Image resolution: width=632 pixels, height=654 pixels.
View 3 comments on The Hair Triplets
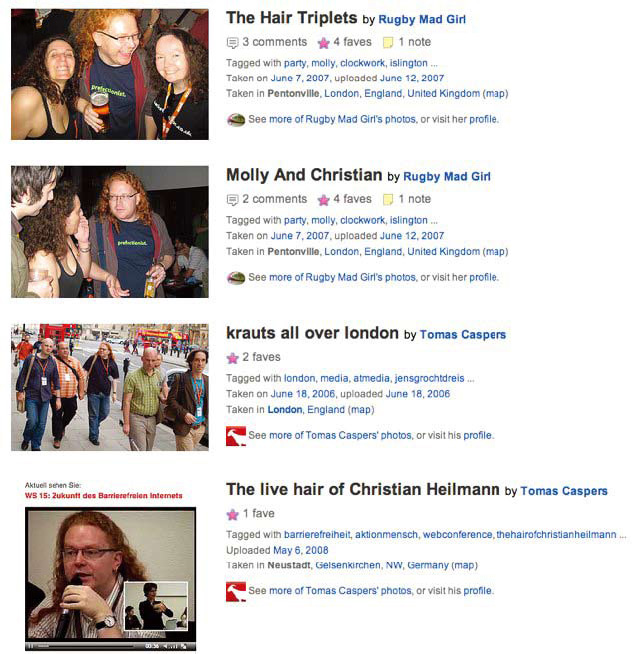[x=273, y=43]
